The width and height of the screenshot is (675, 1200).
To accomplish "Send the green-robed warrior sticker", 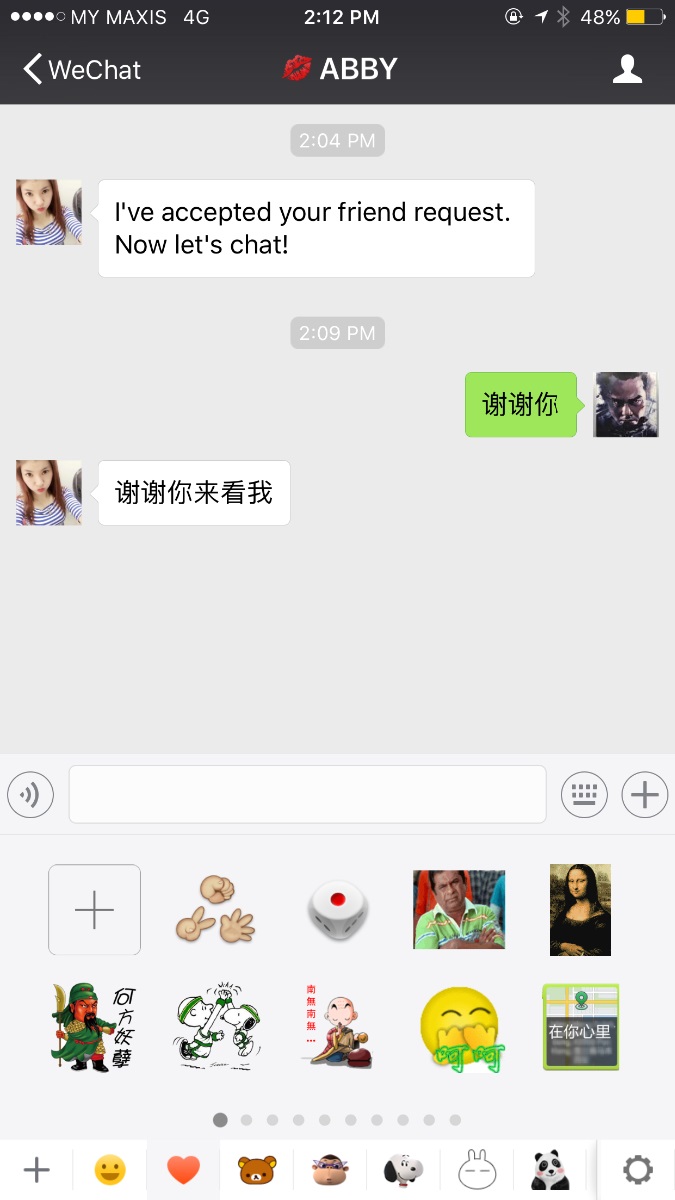I will [94, 1027].
